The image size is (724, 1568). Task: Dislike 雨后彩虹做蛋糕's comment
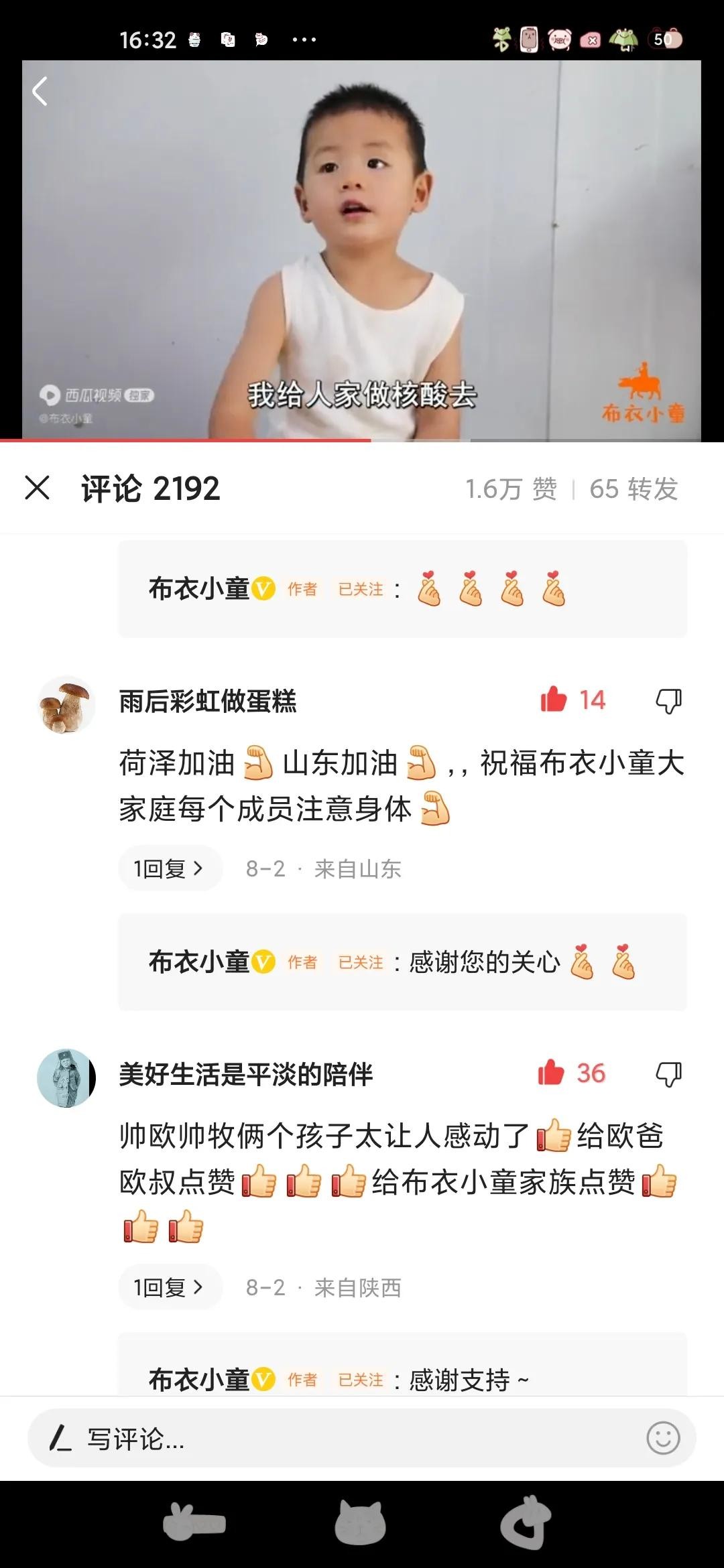668,701
